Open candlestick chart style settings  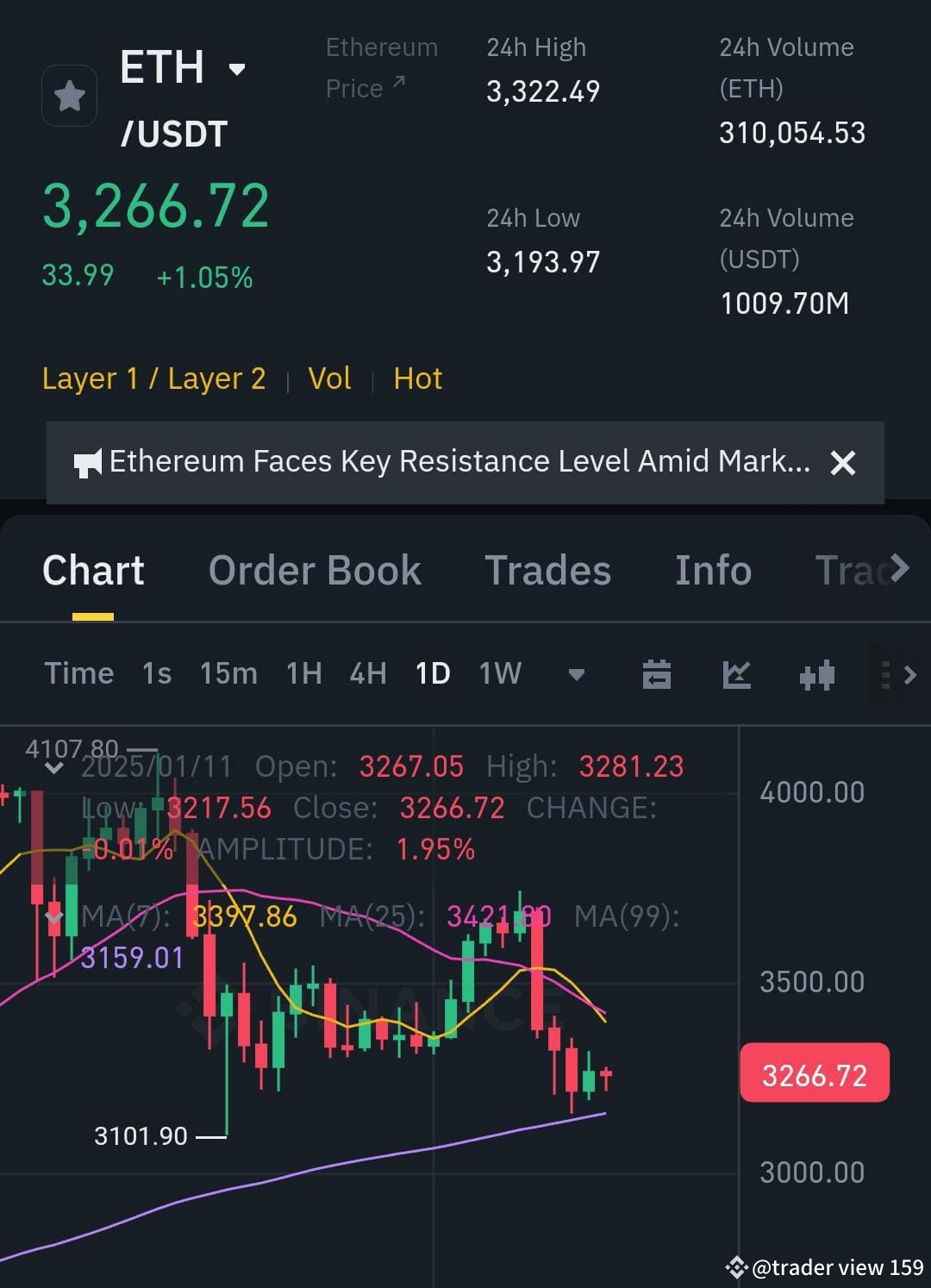coord(815,675)
